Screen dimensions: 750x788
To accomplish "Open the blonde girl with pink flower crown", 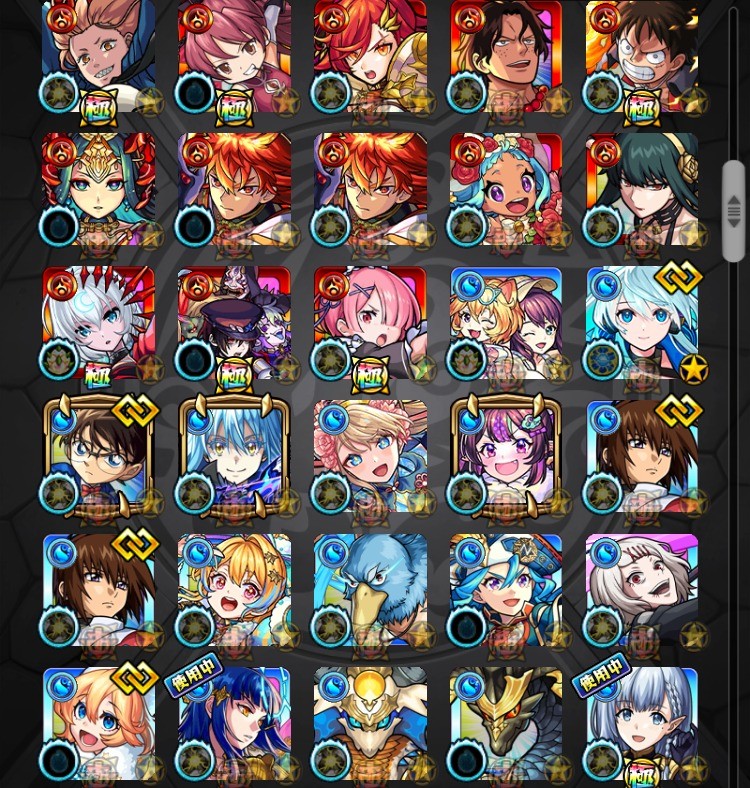I will pos(370,457).
